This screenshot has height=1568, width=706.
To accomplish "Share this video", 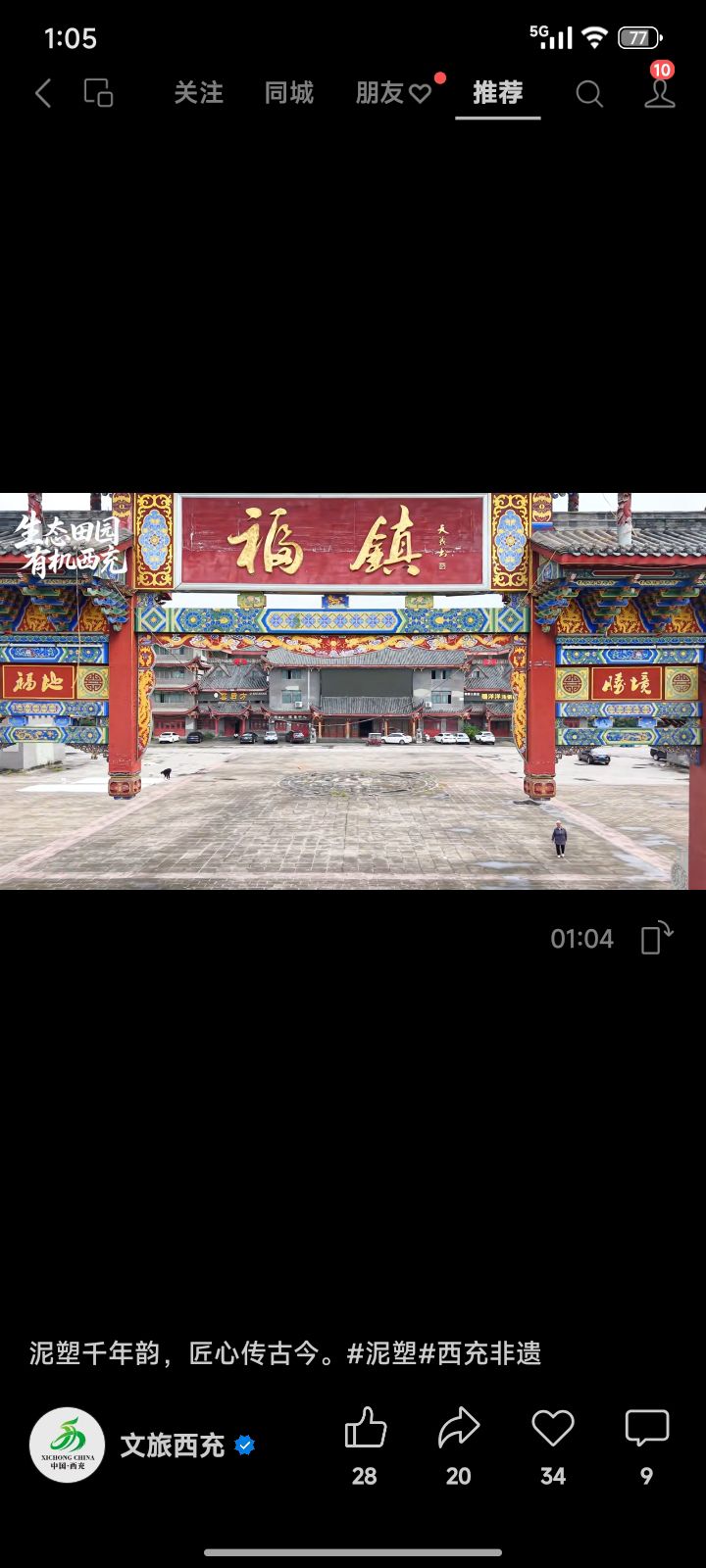I will pyautogui.click(x=458, y=1430).
